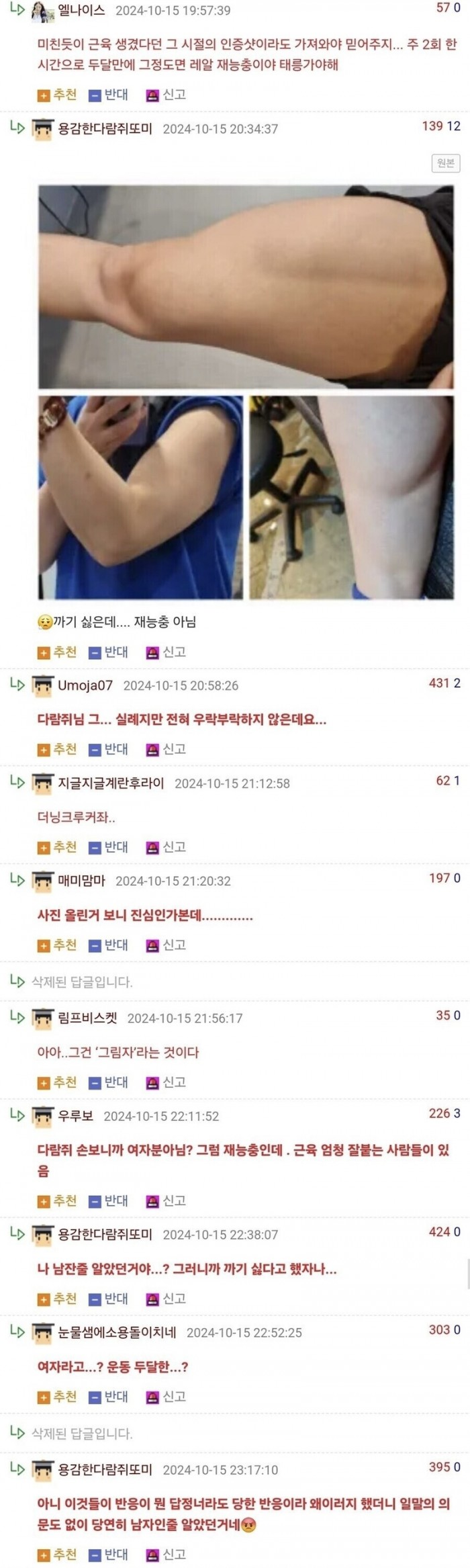Report 지글지글계란후라이's comment

pos(166,847)
